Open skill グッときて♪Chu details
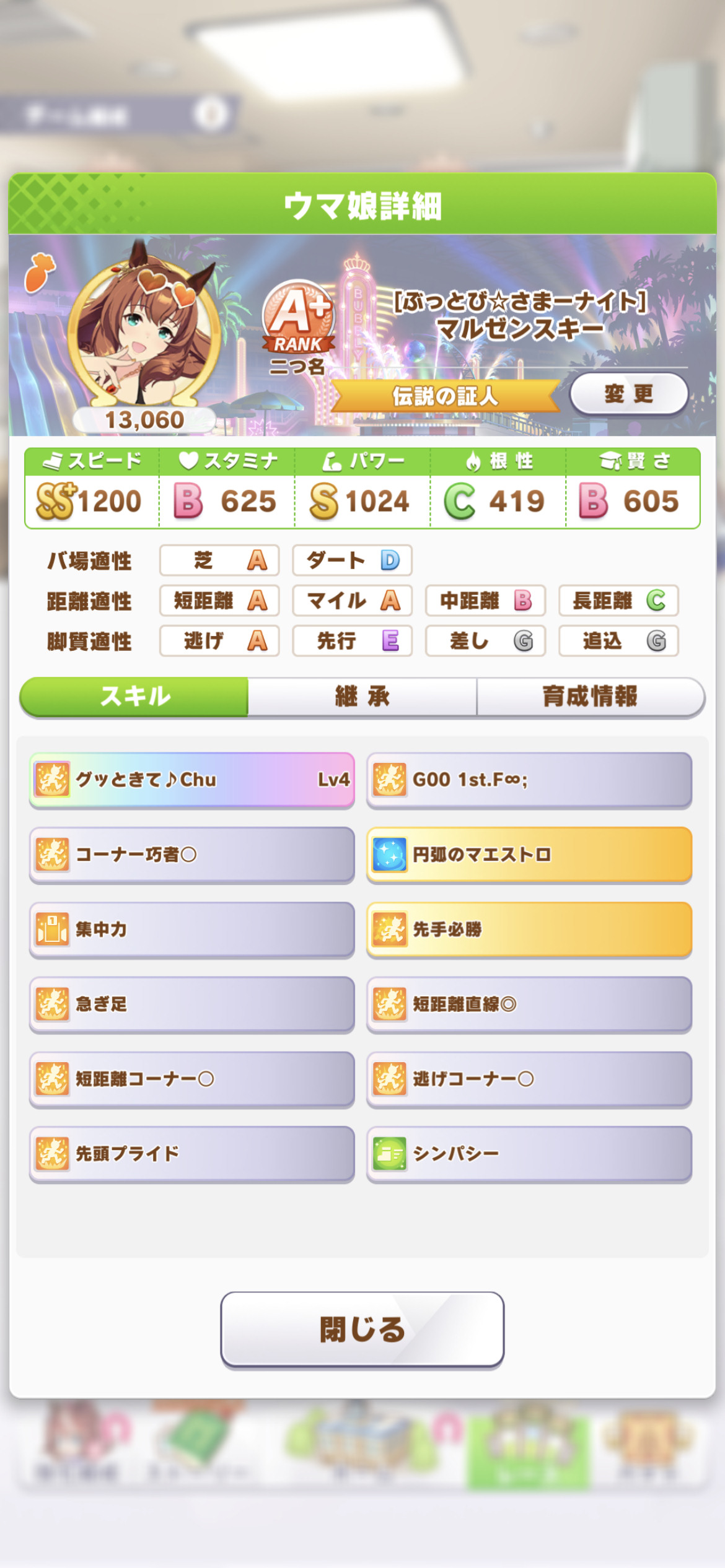The width and height of the screenshot is (725, 1568). click(192, 780)
